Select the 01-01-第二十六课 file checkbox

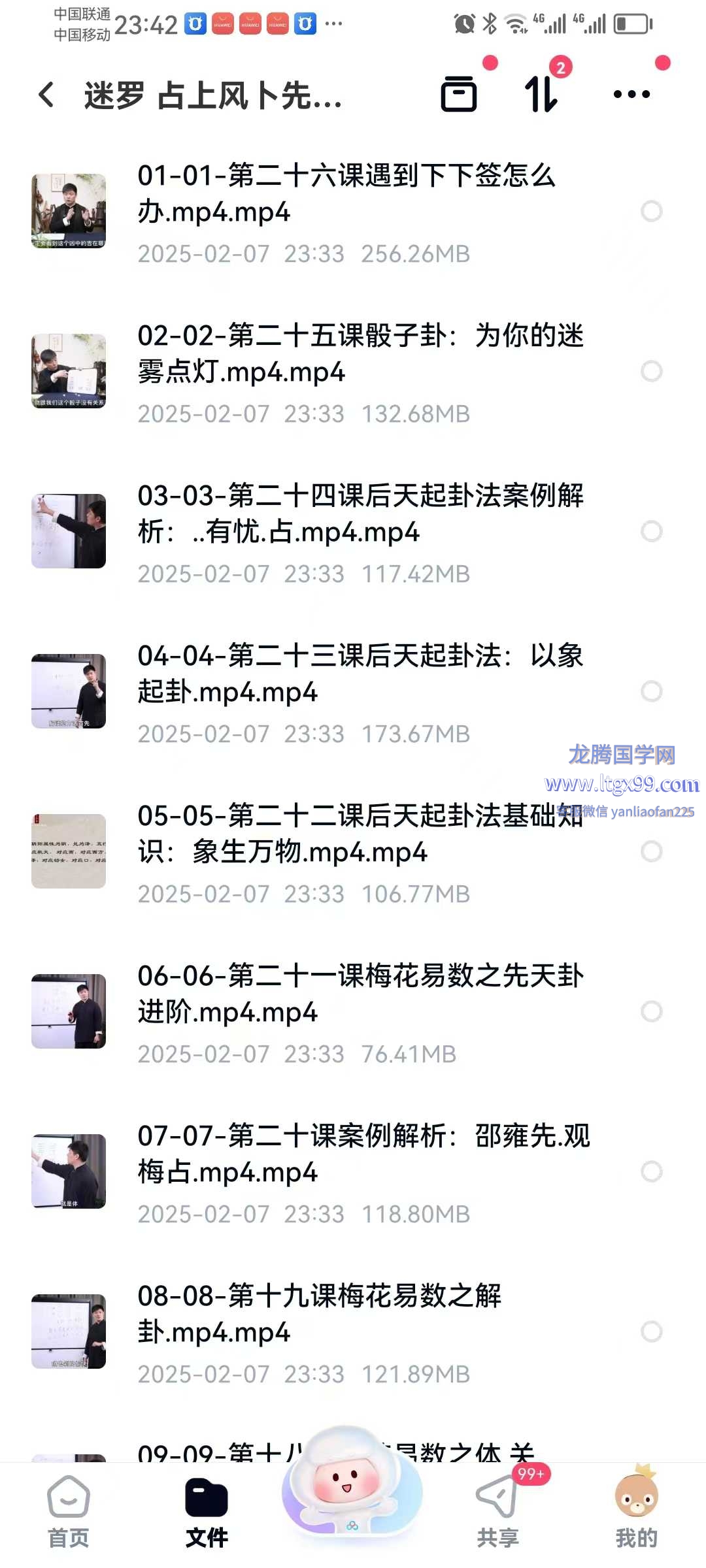pos(651,212)
